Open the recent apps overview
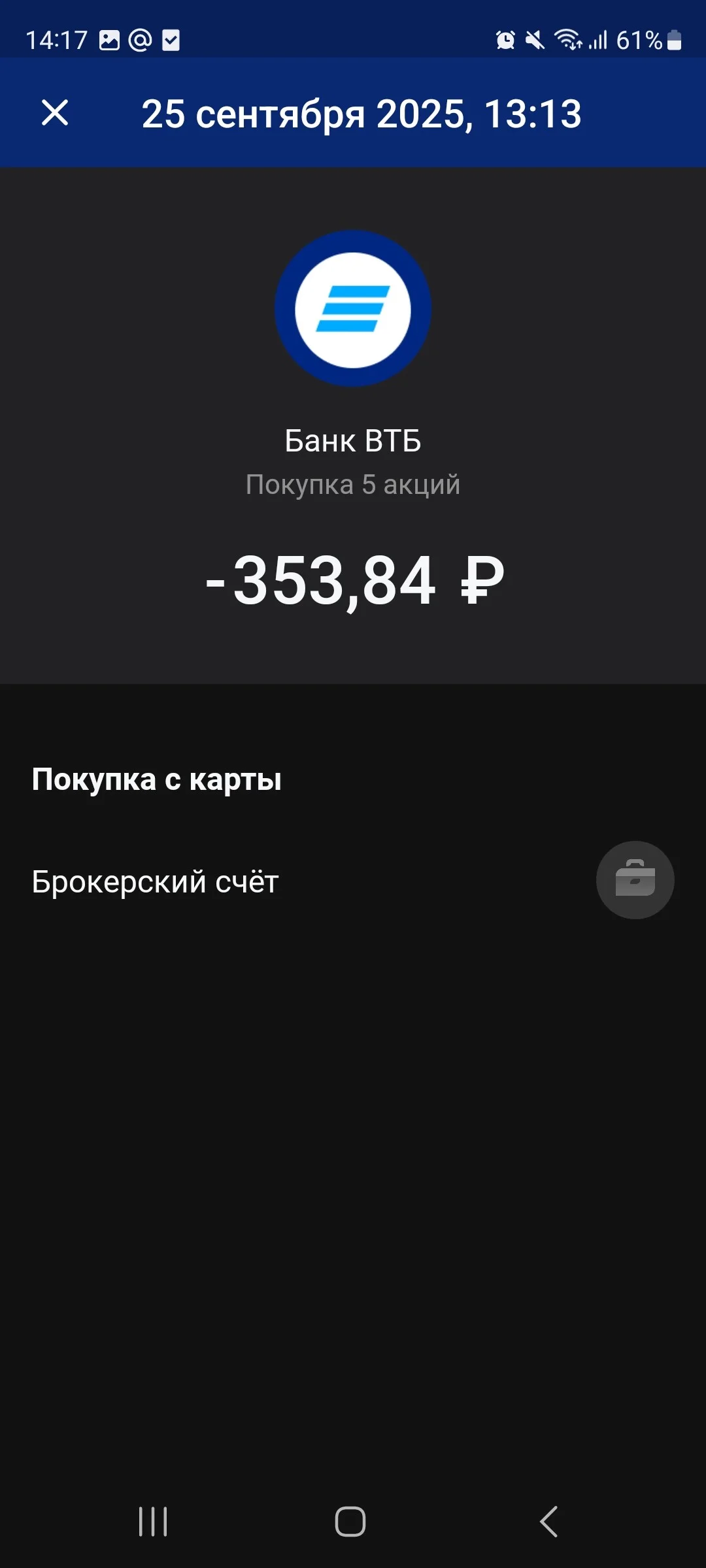Screen dimensions: 706x1568 [153, 1522]
